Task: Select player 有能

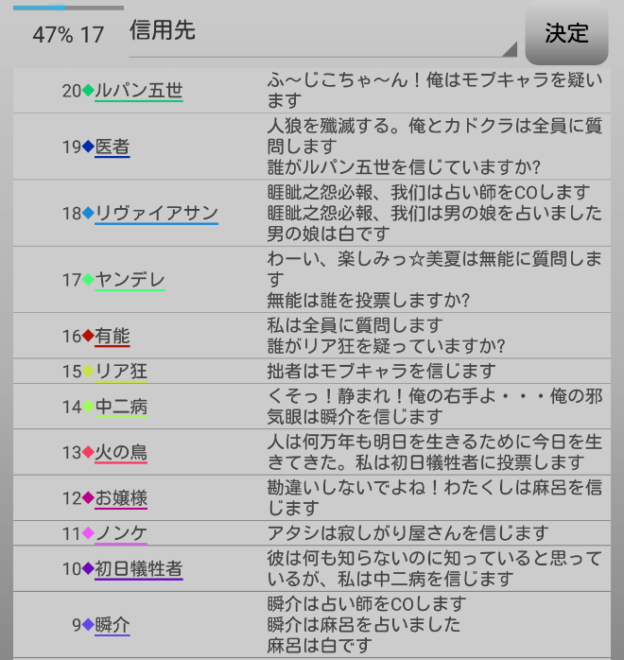Action: click(x=112, y=336)
